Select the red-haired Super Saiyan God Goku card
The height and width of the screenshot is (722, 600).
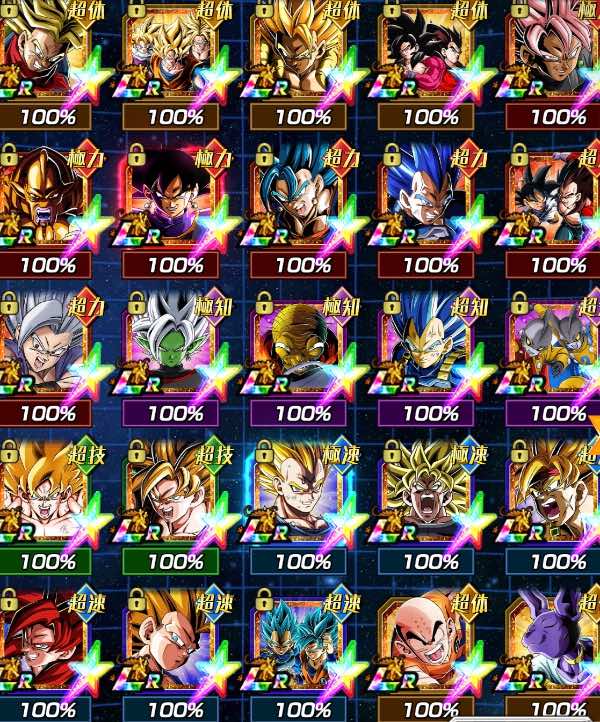45,640
